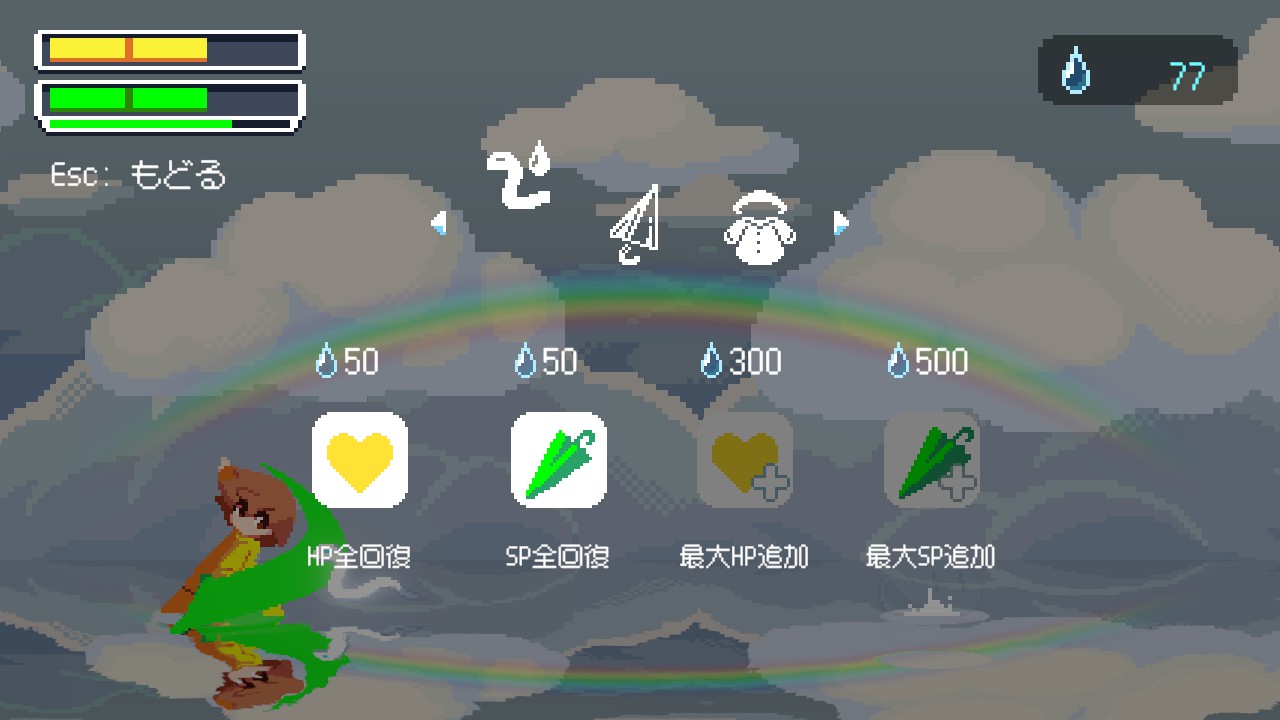The height and width of the screenshot is (720, 1280).
Task: Buy the HP全回復 heart item
Action: [360, 460]
